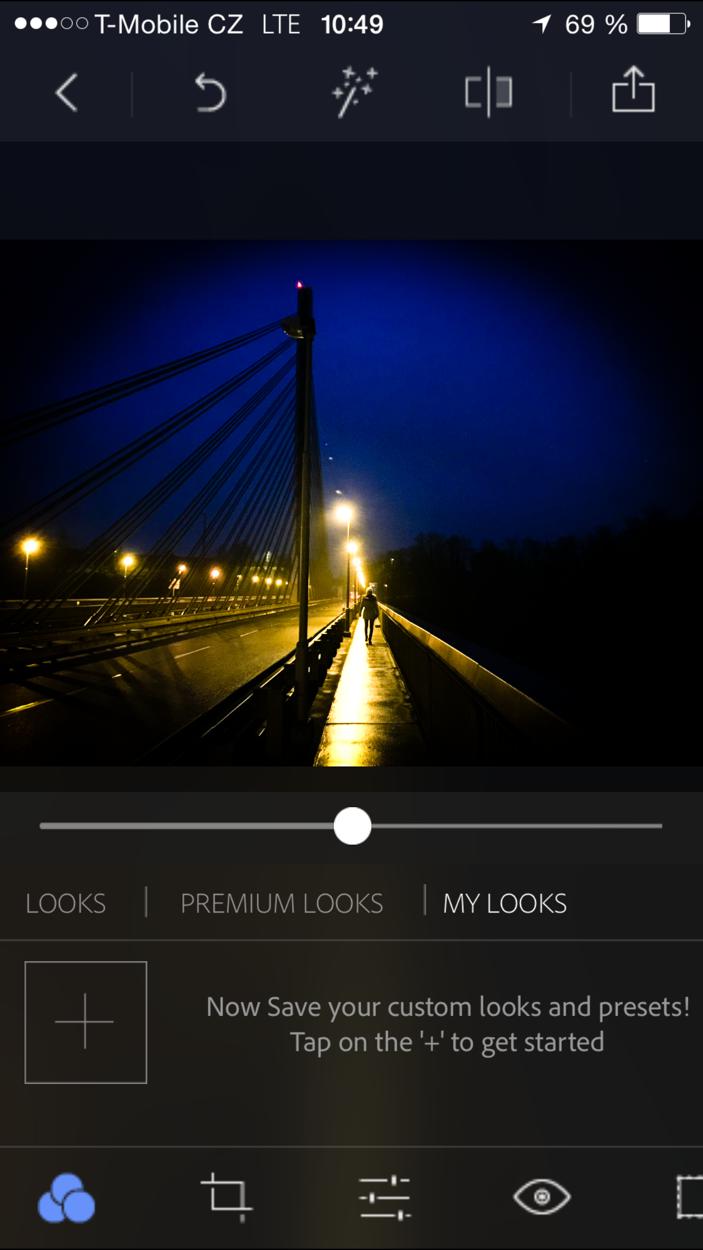
Task: Compare the photo with the original
Action: pyautogui.click(x=489, y=93)
